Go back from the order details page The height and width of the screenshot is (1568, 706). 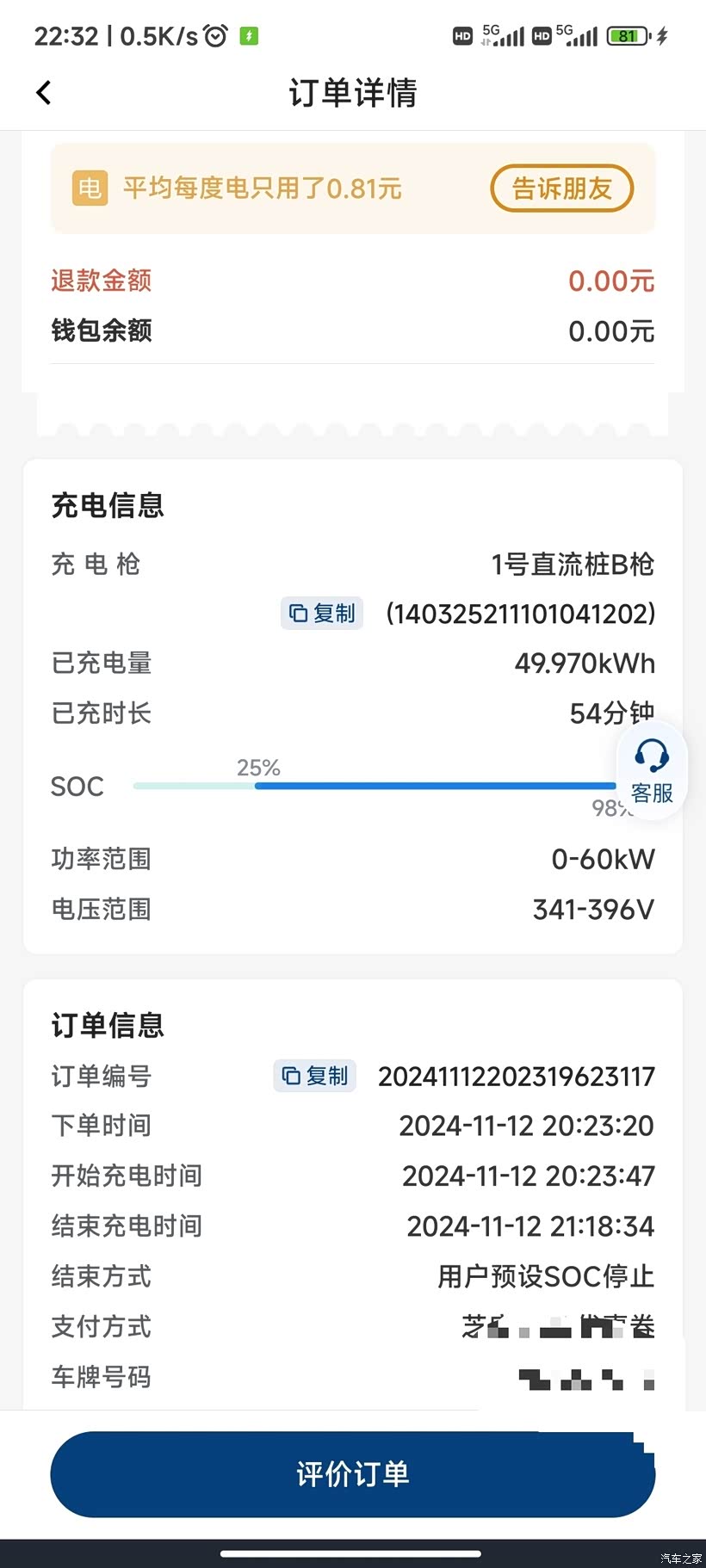tap(44, 92)
